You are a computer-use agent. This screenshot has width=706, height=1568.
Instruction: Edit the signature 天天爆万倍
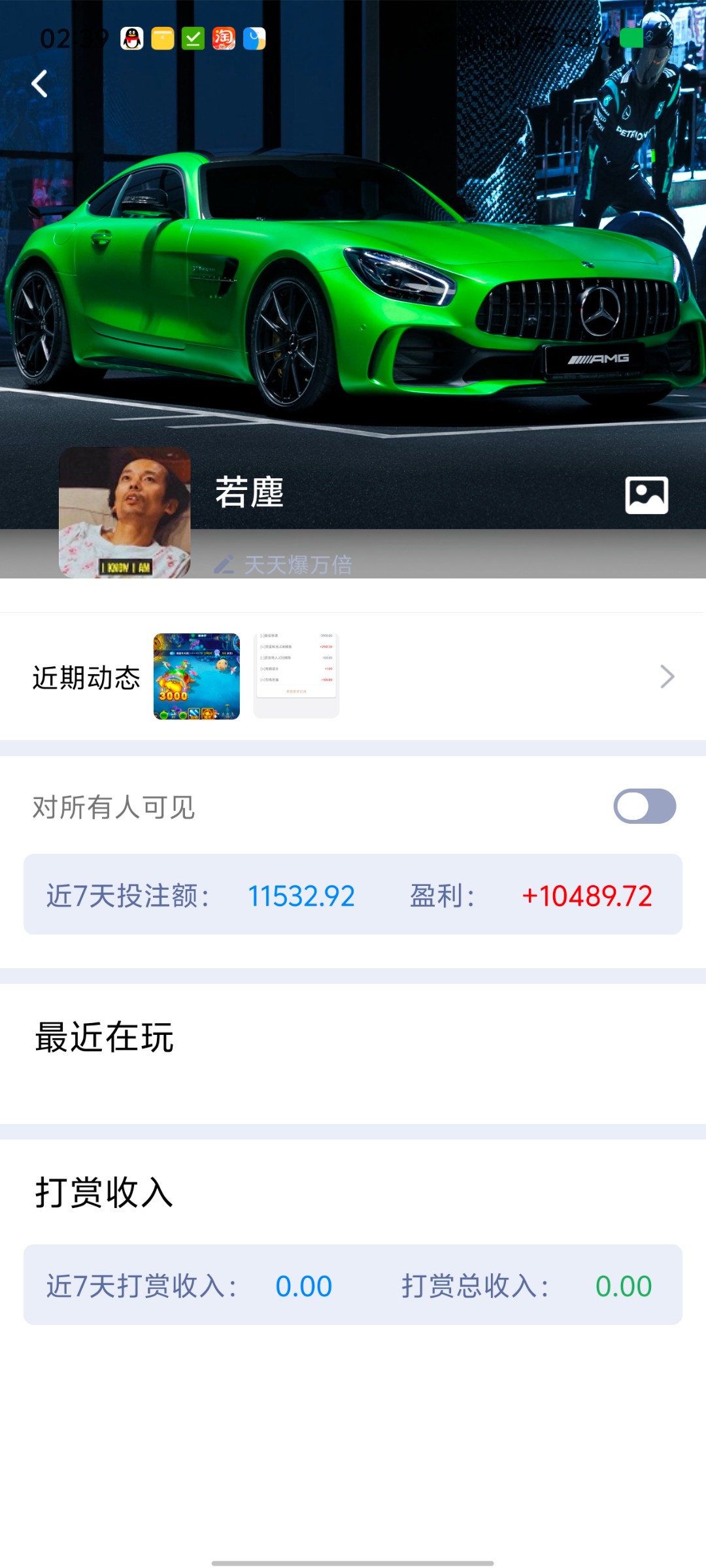285,564
